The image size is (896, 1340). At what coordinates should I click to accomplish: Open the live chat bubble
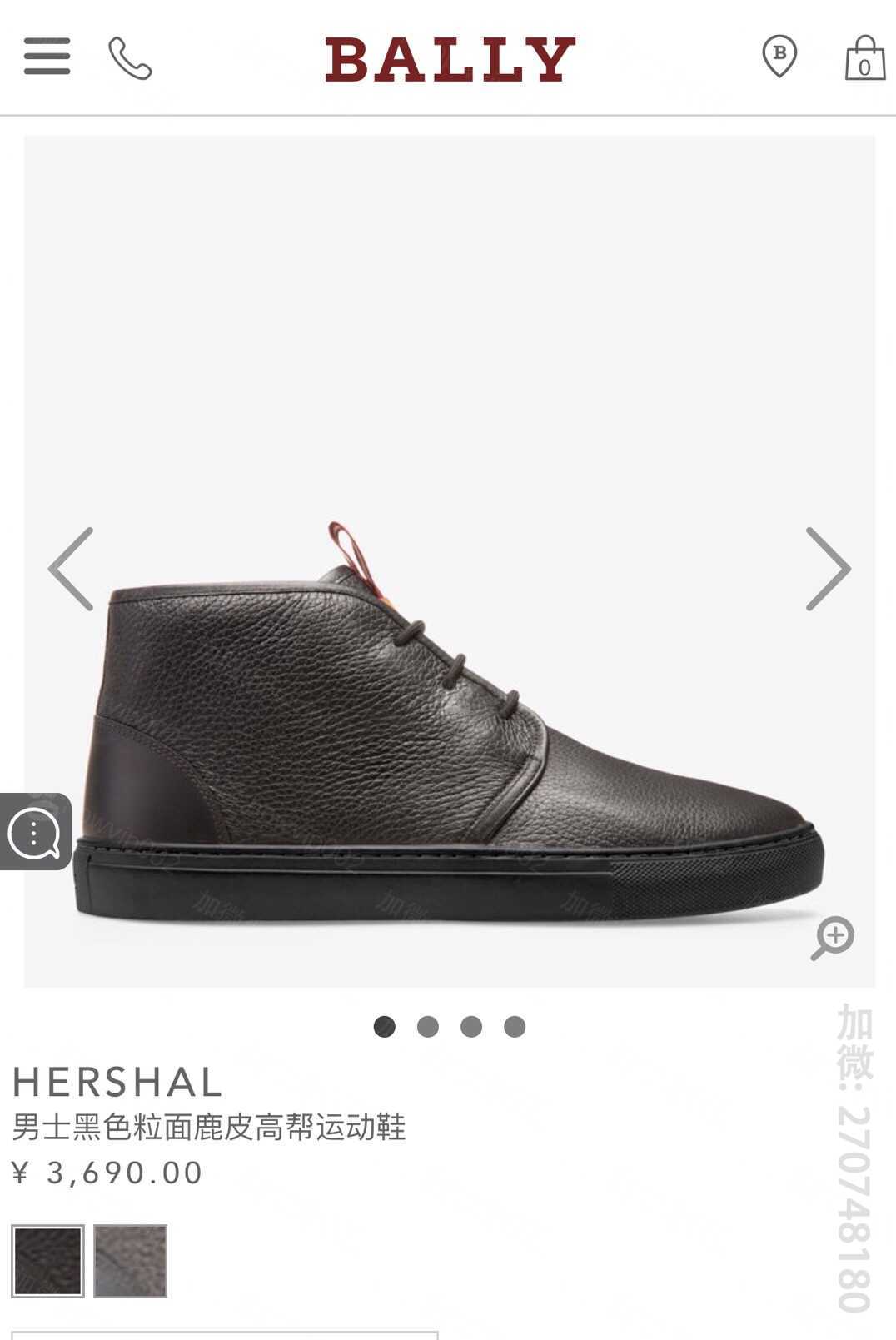click(34, 832)
